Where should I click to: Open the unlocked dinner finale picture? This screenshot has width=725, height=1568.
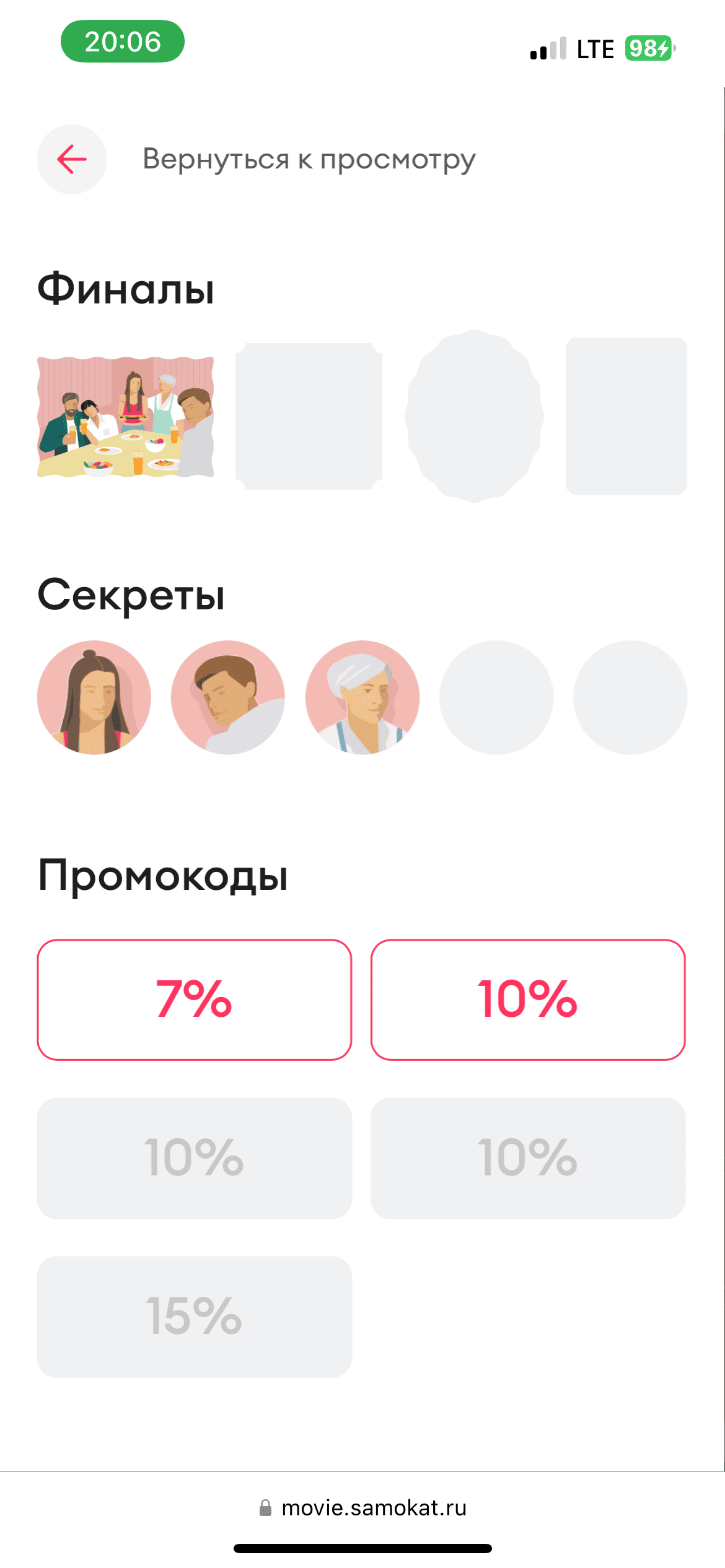pos(125,416)
